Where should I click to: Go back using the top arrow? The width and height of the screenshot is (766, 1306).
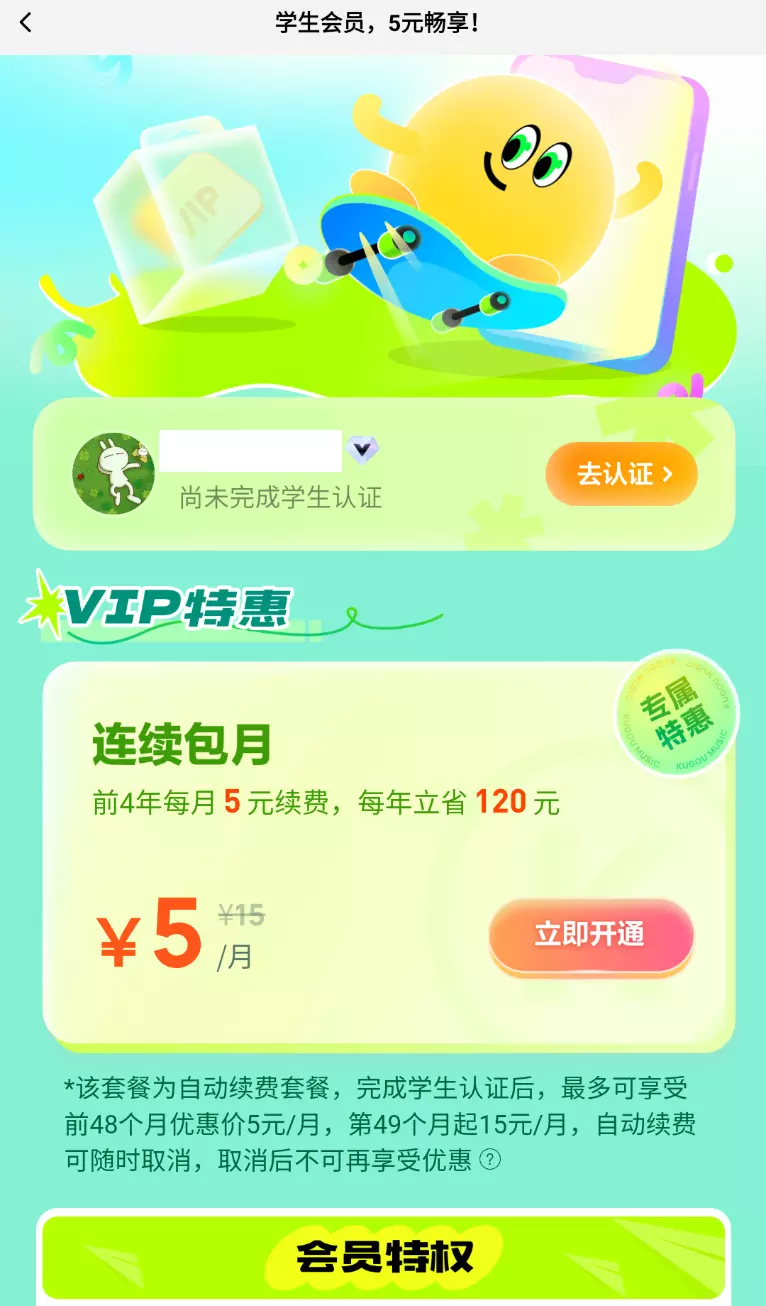point(26,22)
